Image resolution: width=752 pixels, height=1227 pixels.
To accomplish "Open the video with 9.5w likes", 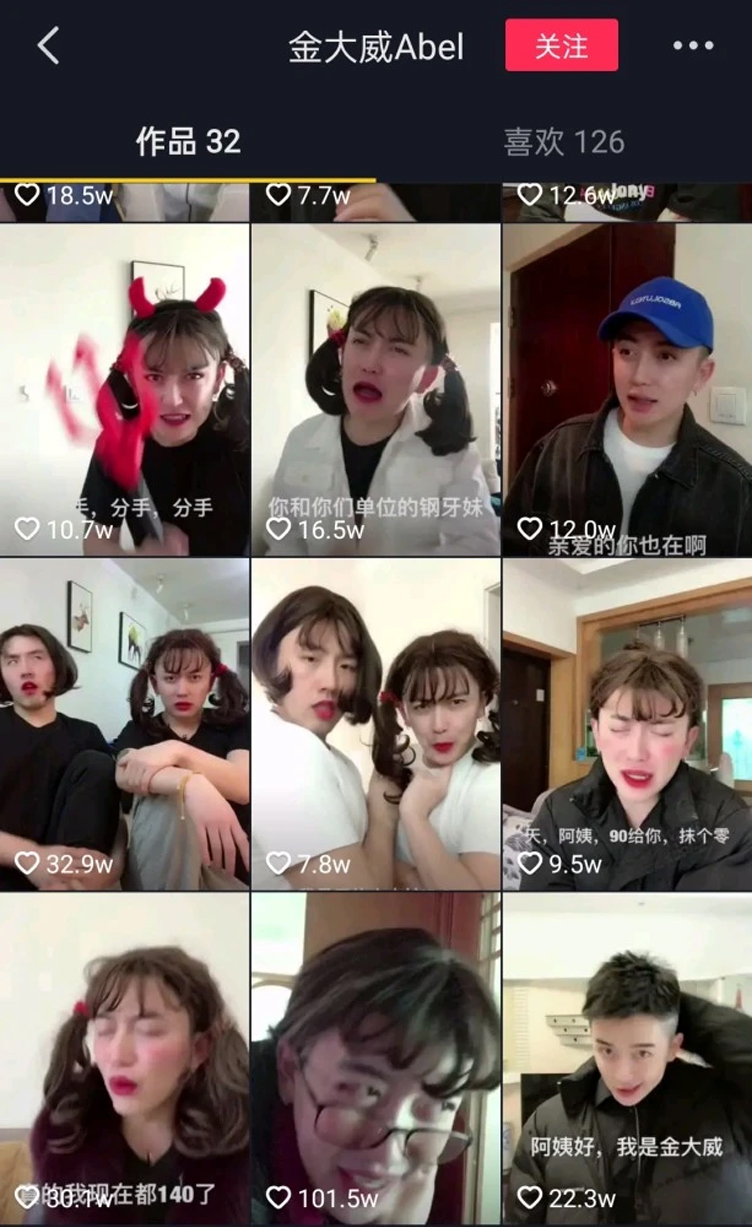I will (x=627, y=724).
